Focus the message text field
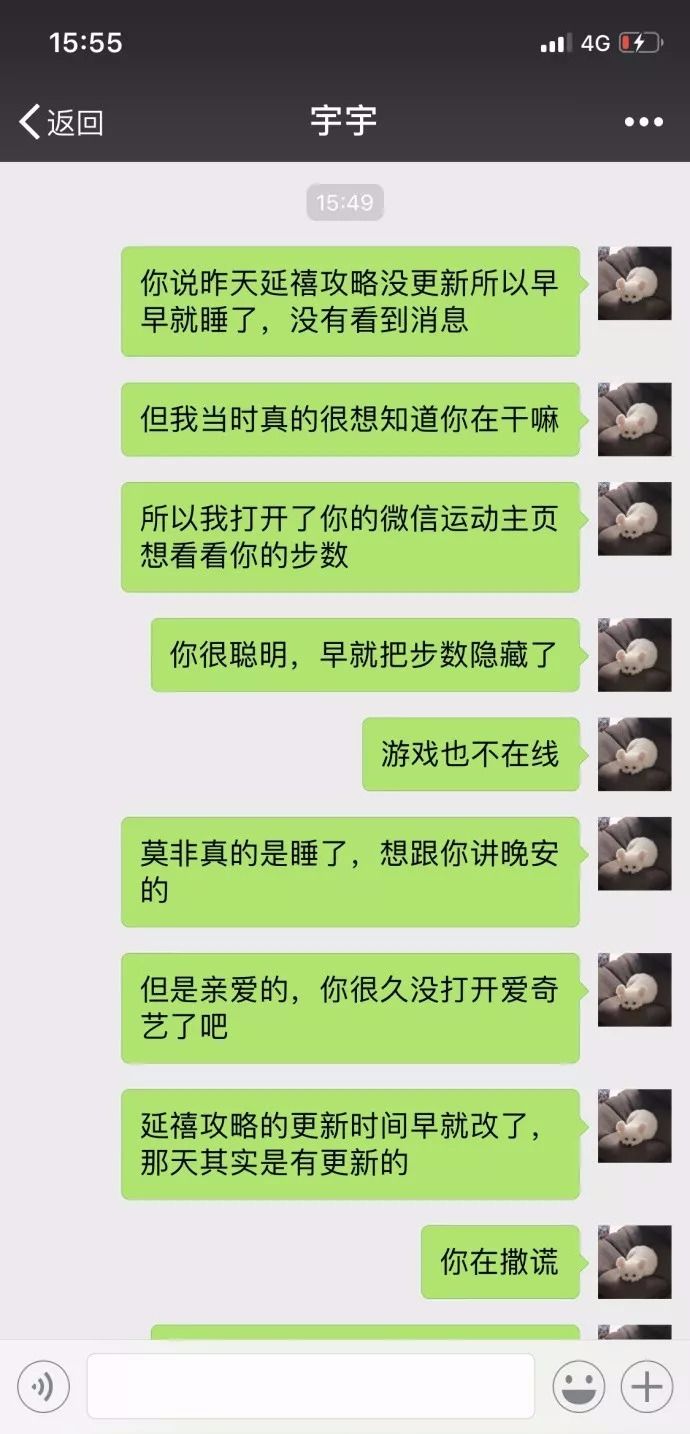Viewport: 690px width, 1434px height. [310, 1386]
